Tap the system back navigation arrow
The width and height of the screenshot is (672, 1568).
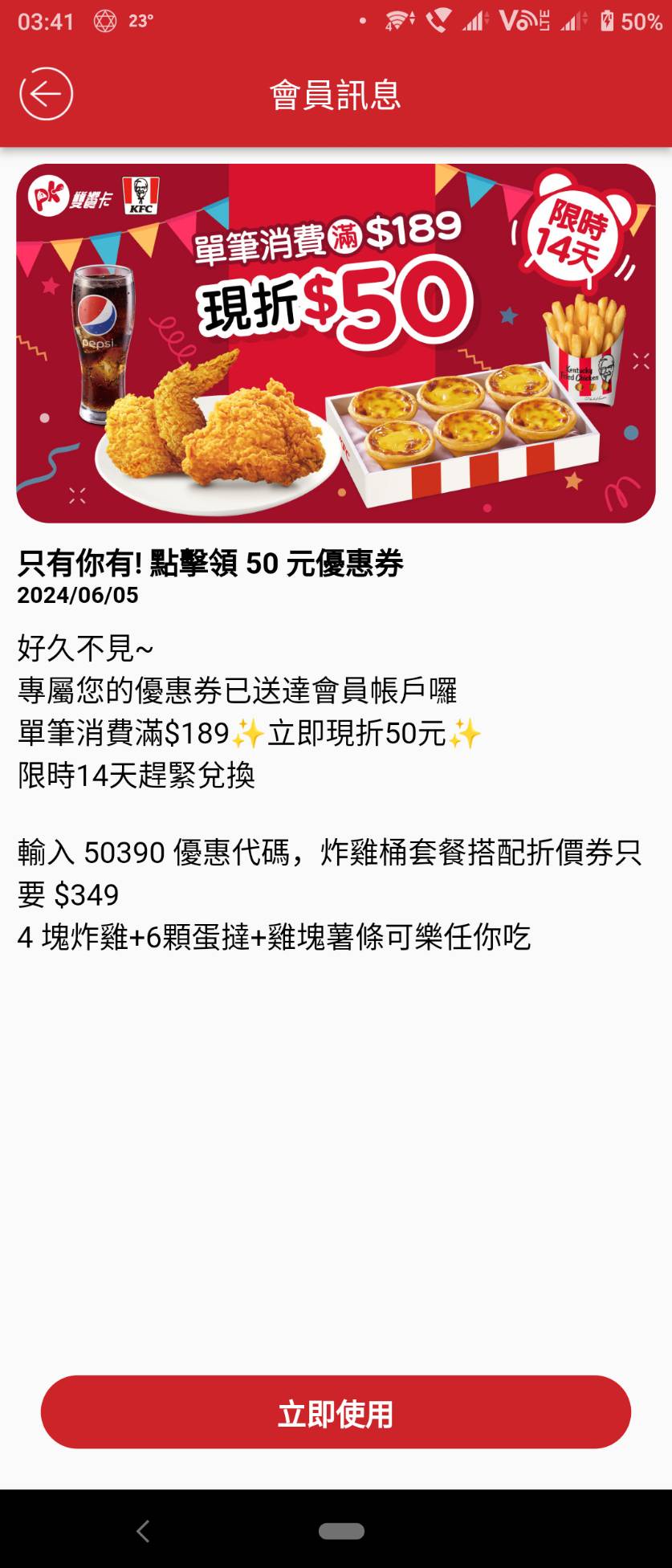point(143,1531)
